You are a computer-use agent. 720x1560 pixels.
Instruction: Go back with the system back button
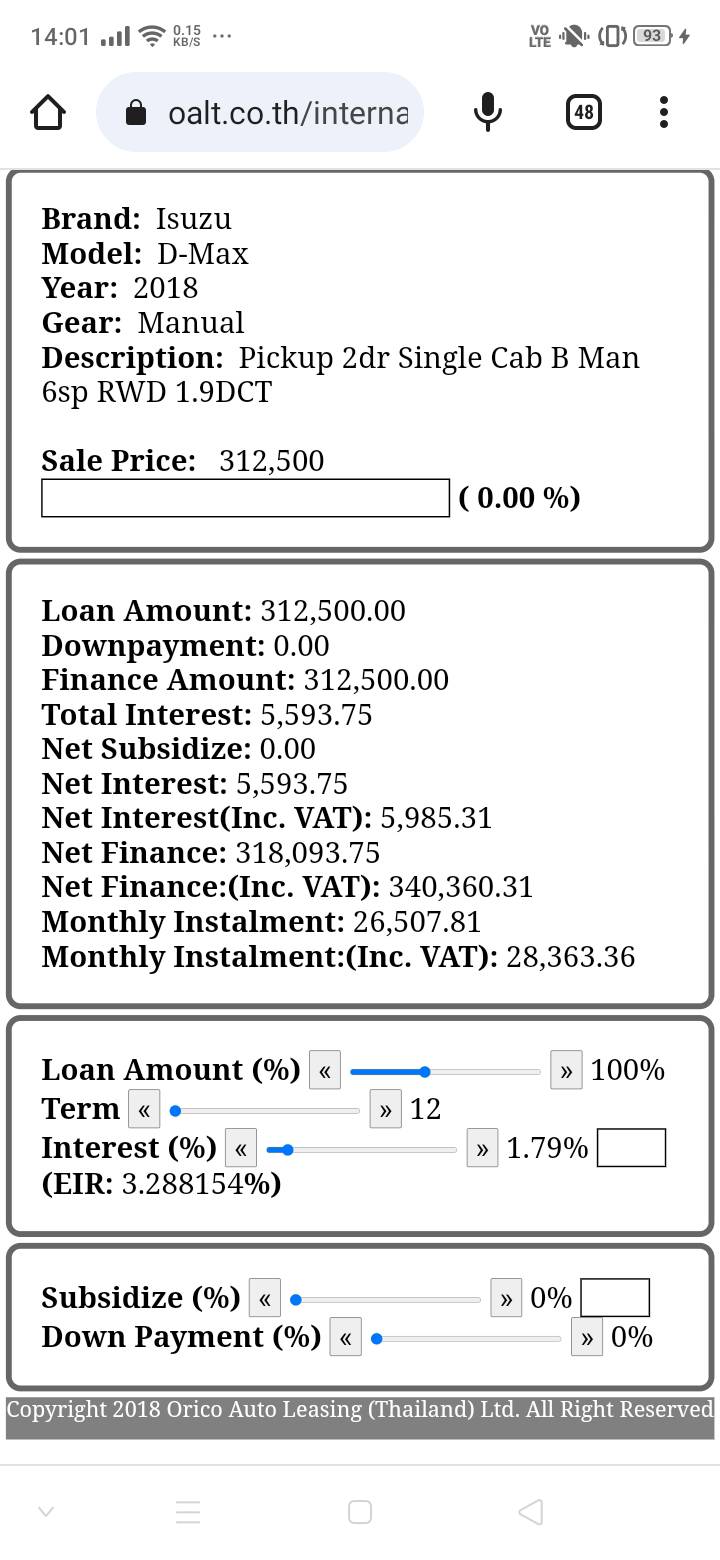click(x=531, y=1511)
